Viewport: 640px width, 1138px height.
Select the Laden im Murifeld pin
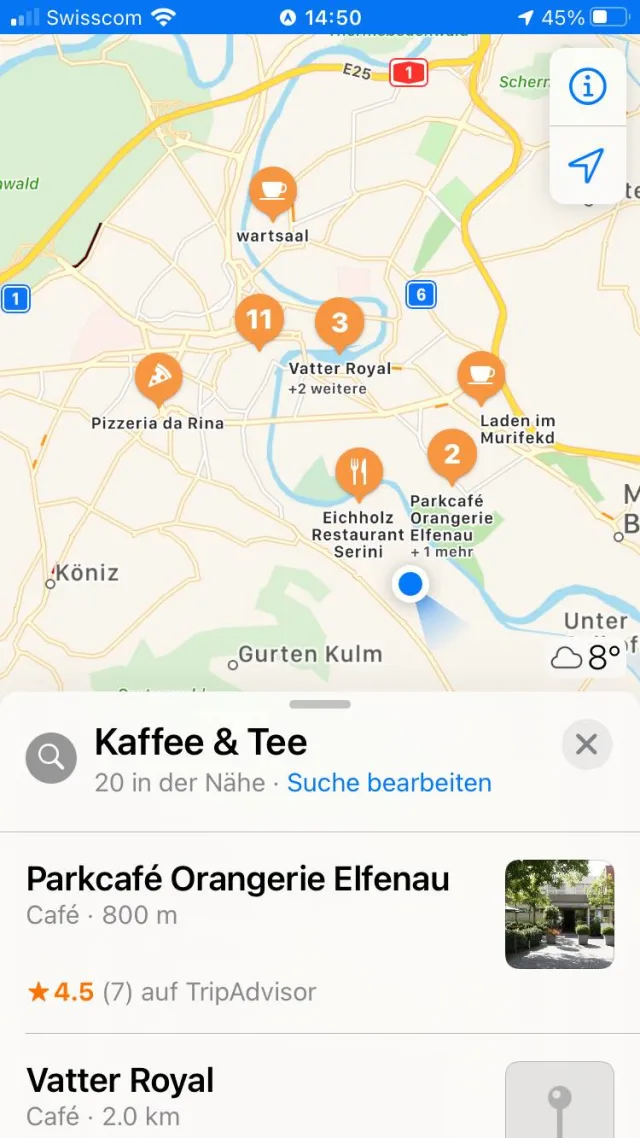click(481, 374)
